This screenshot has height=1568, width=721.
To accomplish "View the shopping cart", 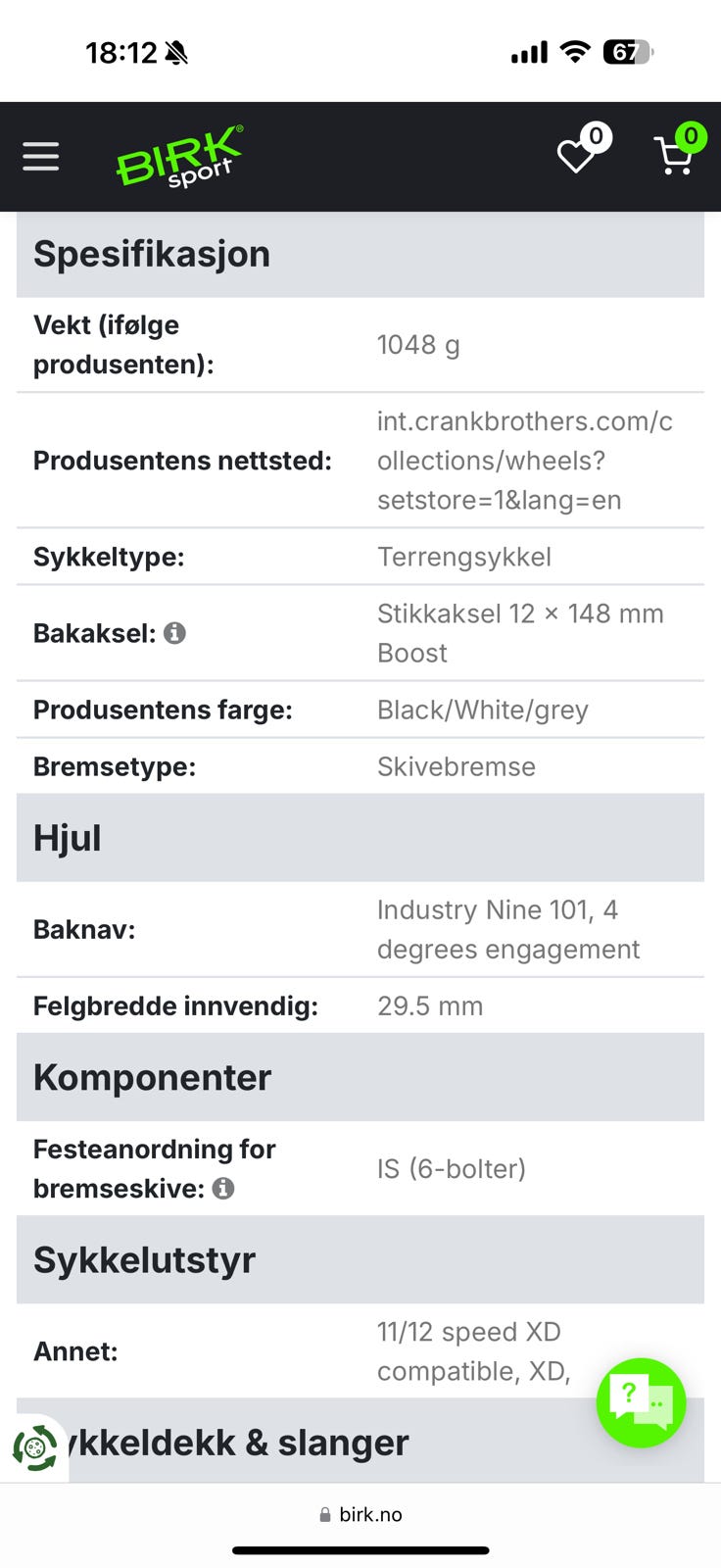I will click(673, 156).
